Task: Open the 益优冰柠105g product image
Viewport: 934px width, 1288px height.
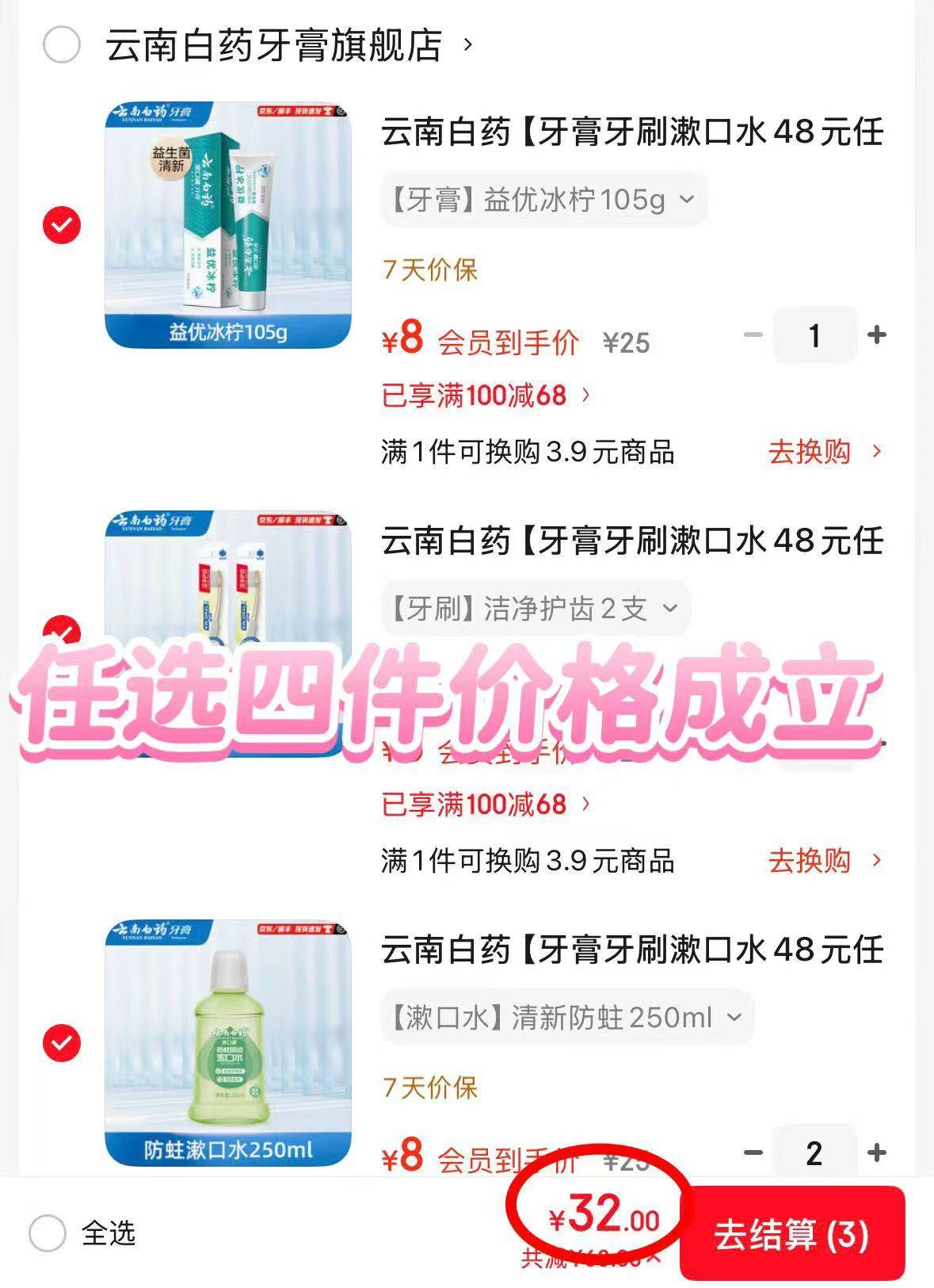Action: [228, 224]
